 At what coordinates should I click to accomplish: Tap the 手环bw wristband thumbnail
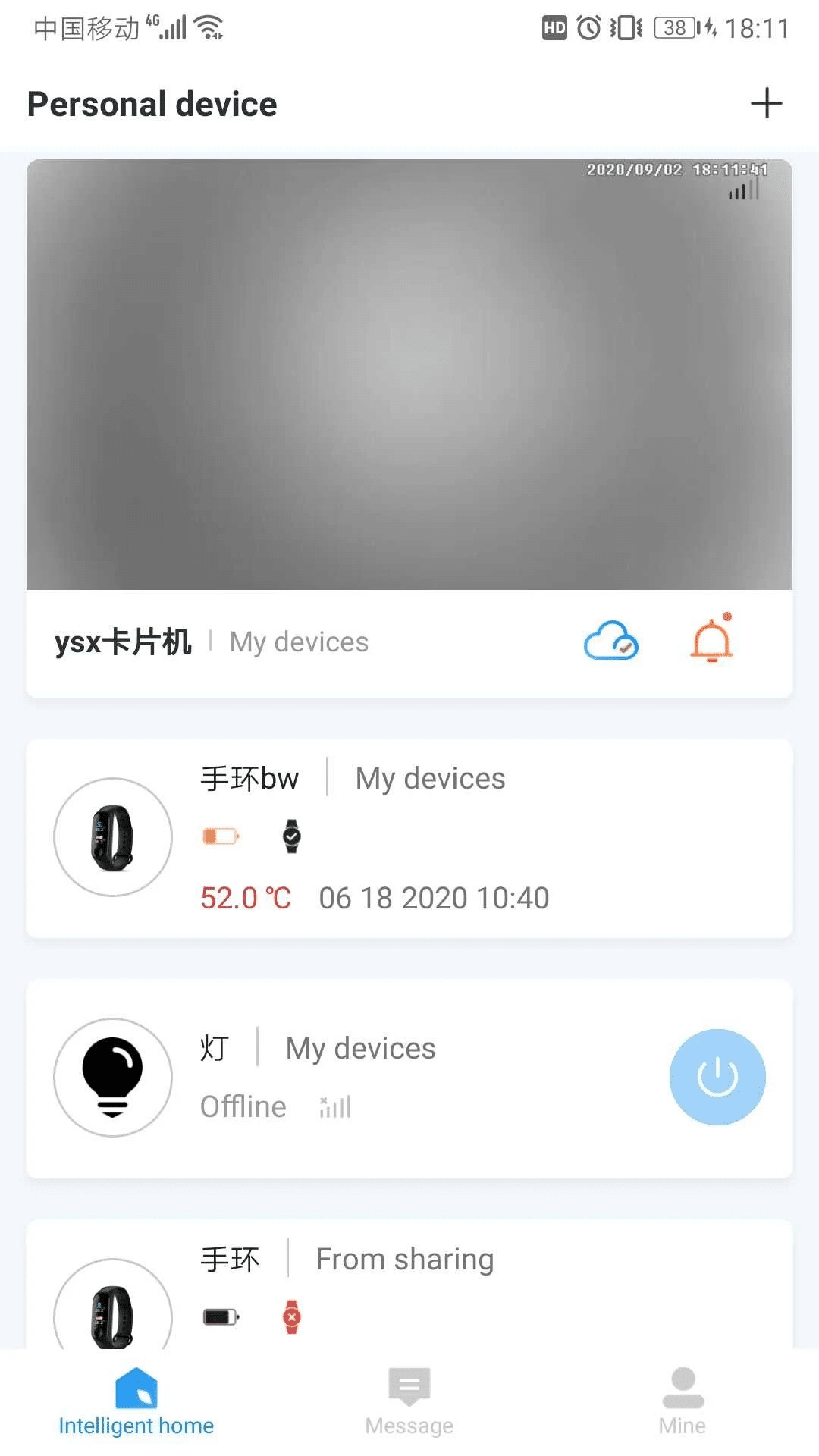(112, 836)
